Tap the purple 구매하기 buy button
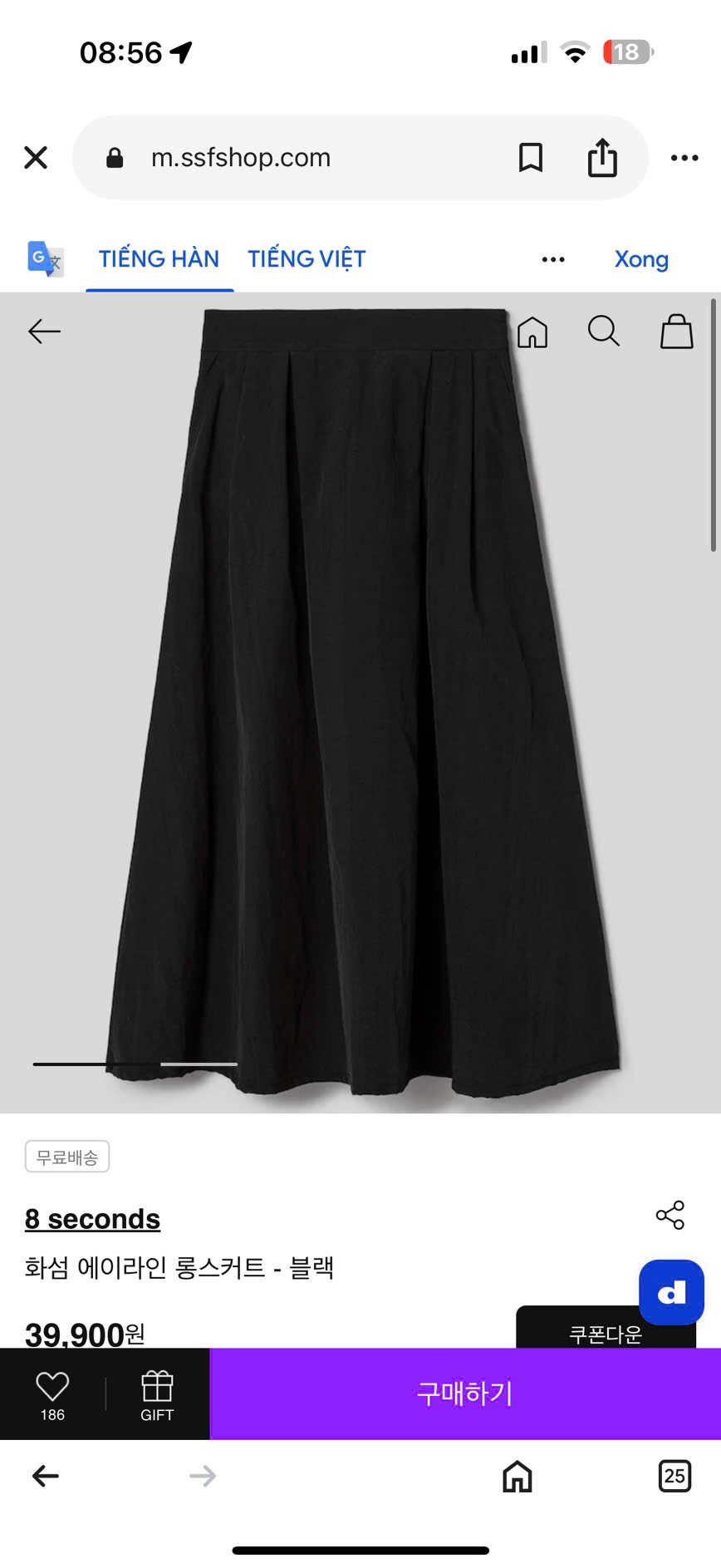Screen dimensions: 721x1568 coord(465,1394)
